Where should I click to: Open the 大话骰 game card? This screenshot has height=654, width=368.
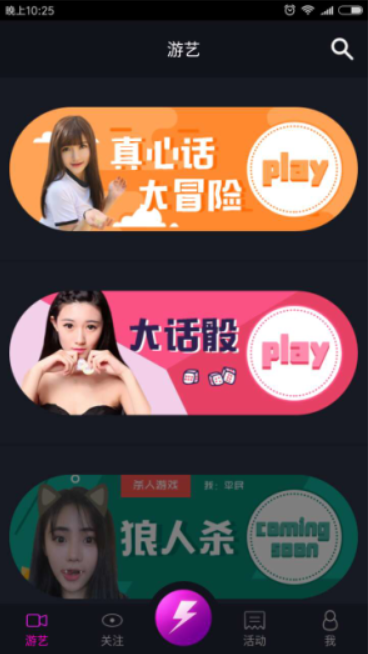tap(184, 353)
